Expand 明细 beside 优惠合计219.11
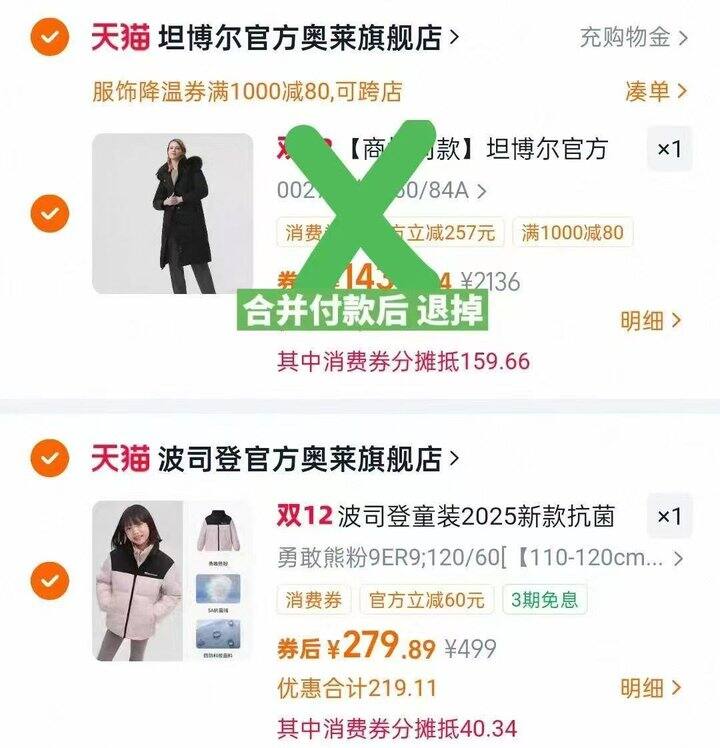This screenshot has width=720, height=748. coord(650,688)
